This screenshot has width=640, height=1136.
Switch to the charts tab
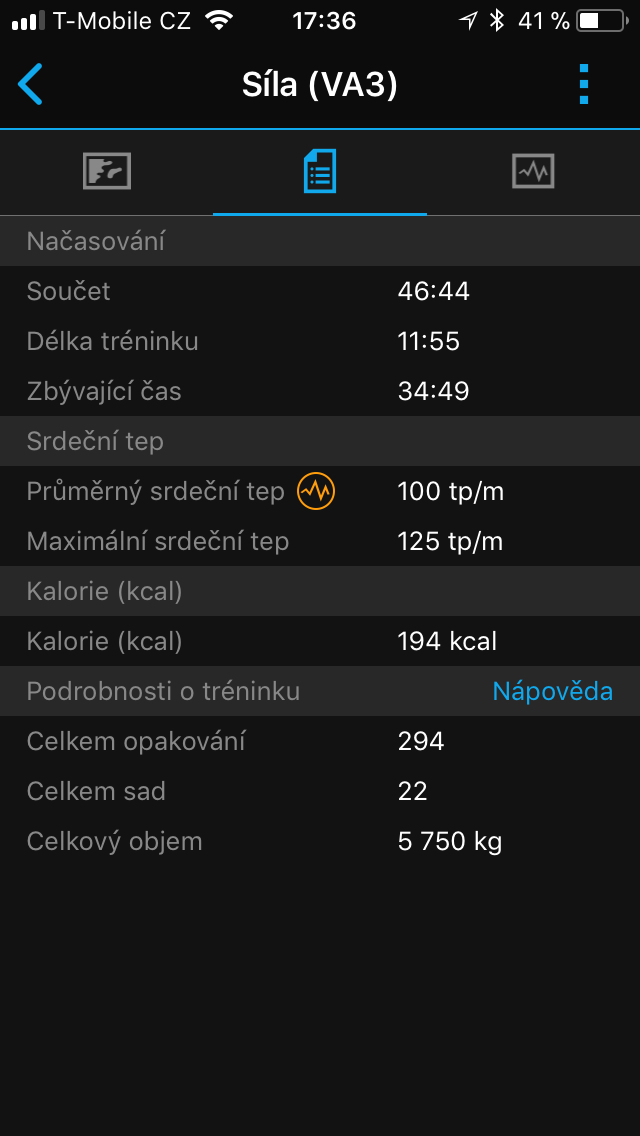point(533,171)
